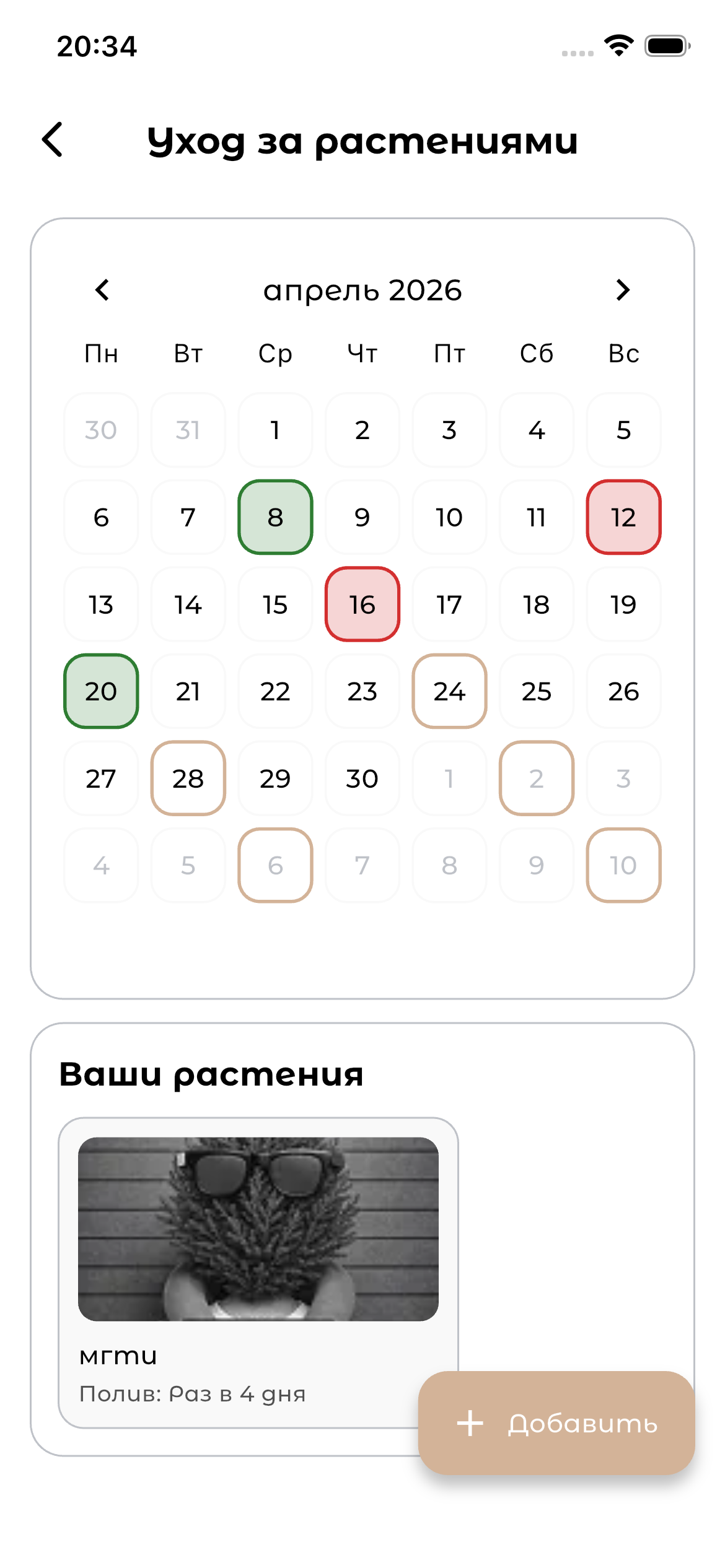This screenshot has width=725, height=1568.
Task: Tap the Пн weekday column header
Action: 101,354
